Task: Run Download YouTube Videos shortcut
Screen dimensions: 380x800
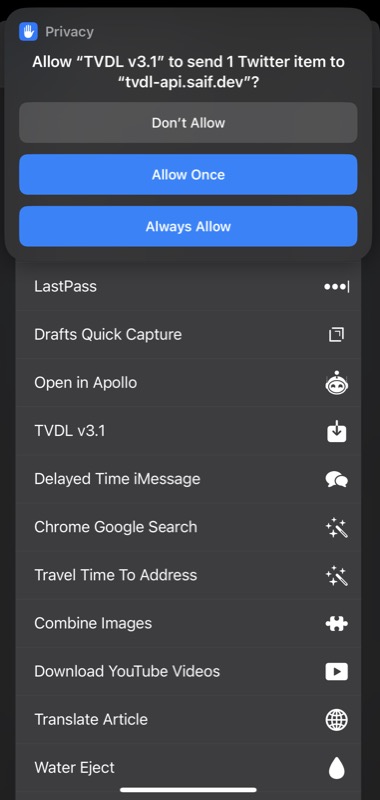Action: 188,671
